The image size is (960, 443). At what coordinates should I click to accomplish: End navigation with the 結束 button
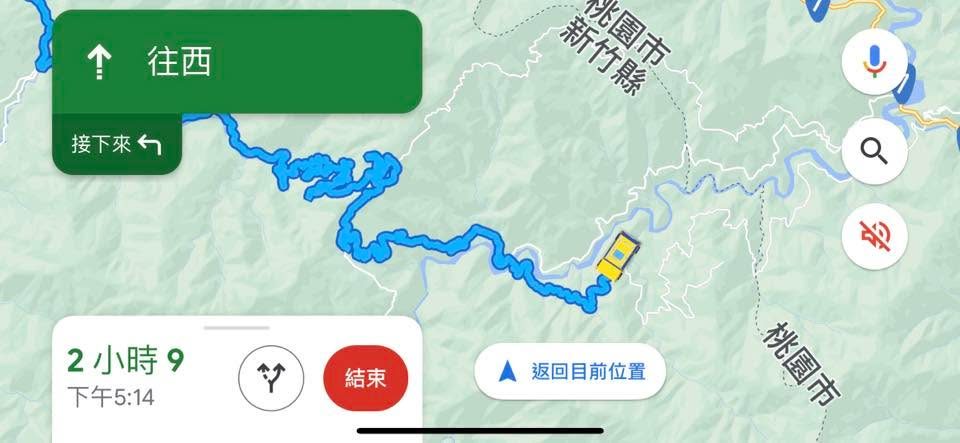pyautogui.click(x=366, y=378)
